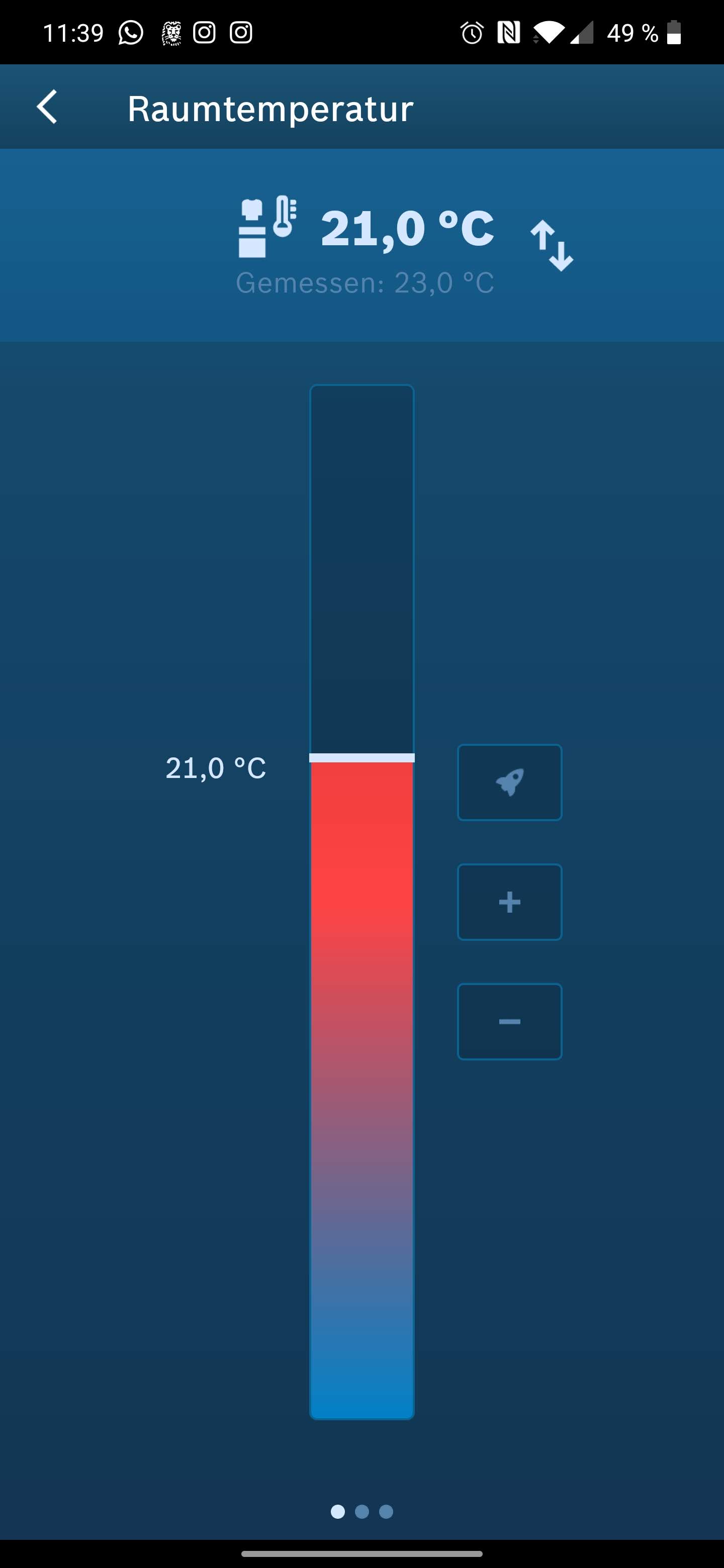Activate the rocket boost heating button
Viewport: 724px width, 1568px height.
tap(509, 782)
